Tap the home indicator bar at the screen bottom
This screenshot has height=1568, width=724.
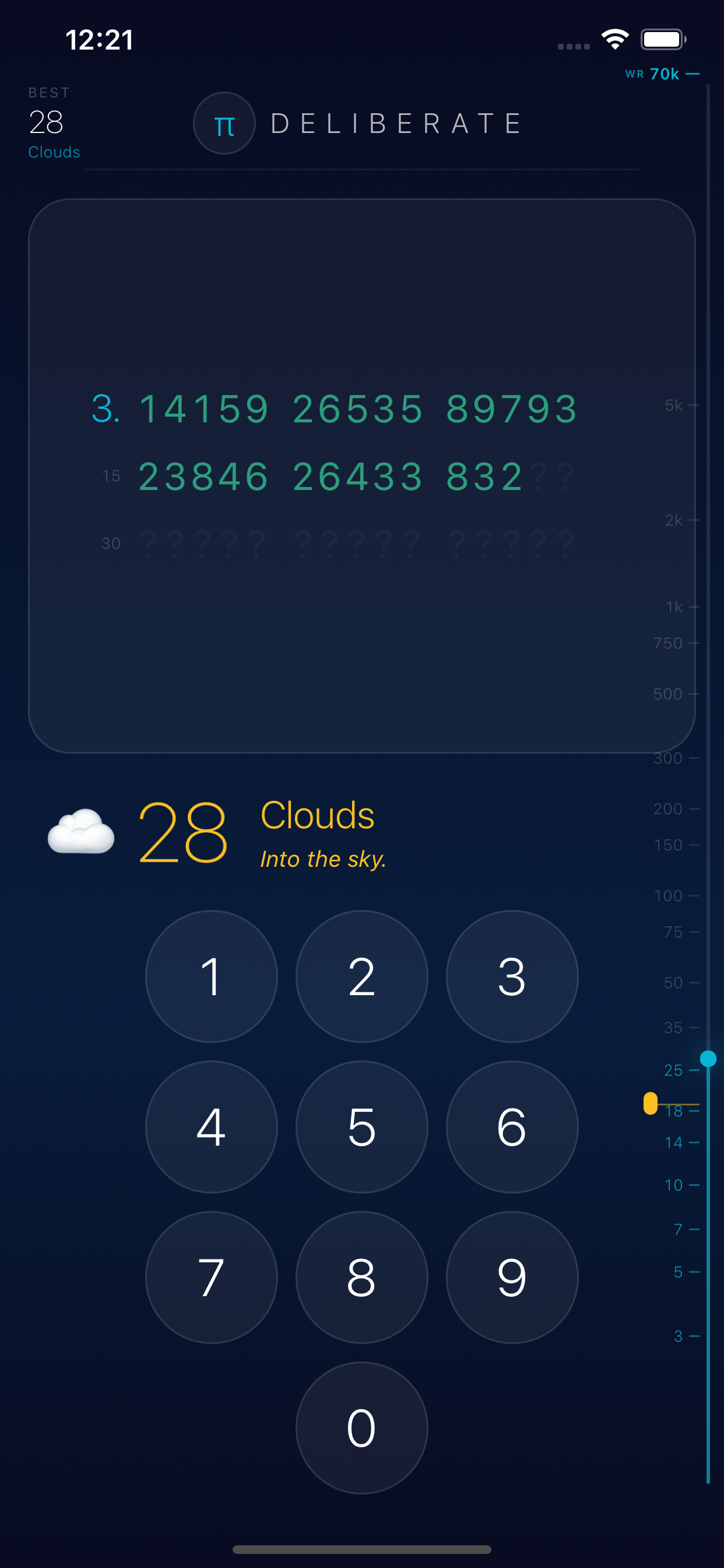click(362, 1548)
